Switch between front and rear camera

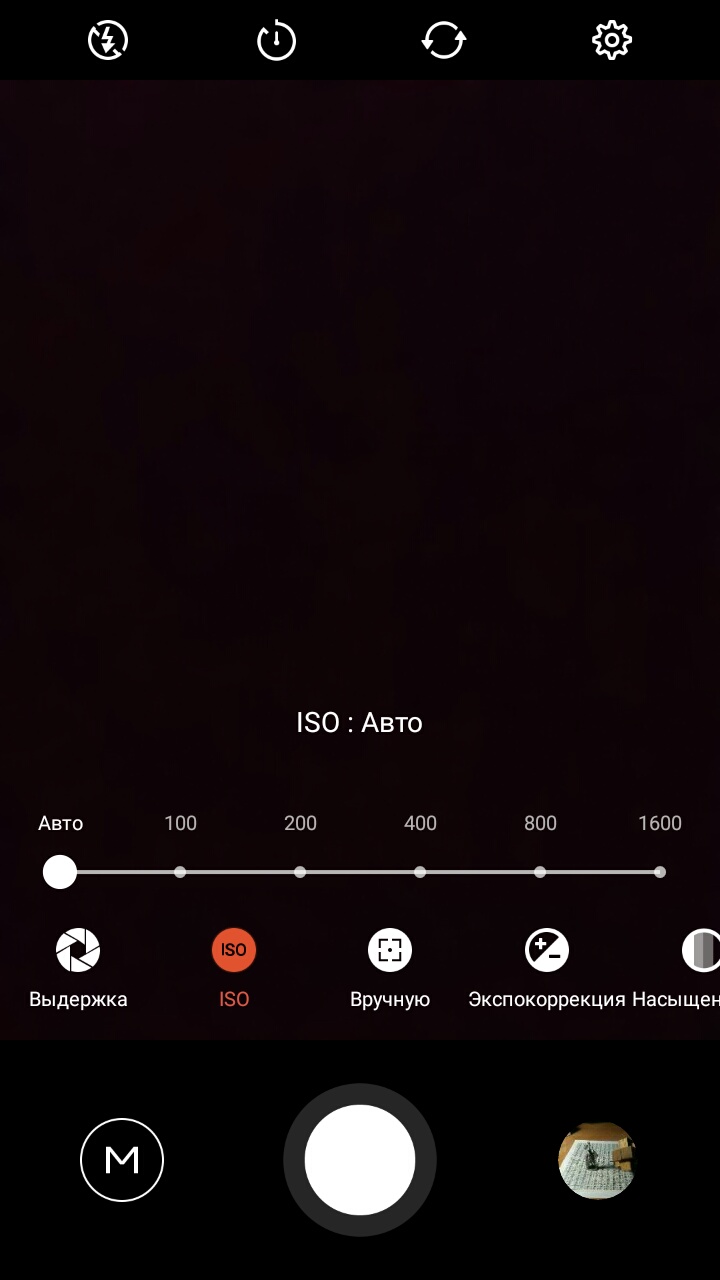(444, 41)
